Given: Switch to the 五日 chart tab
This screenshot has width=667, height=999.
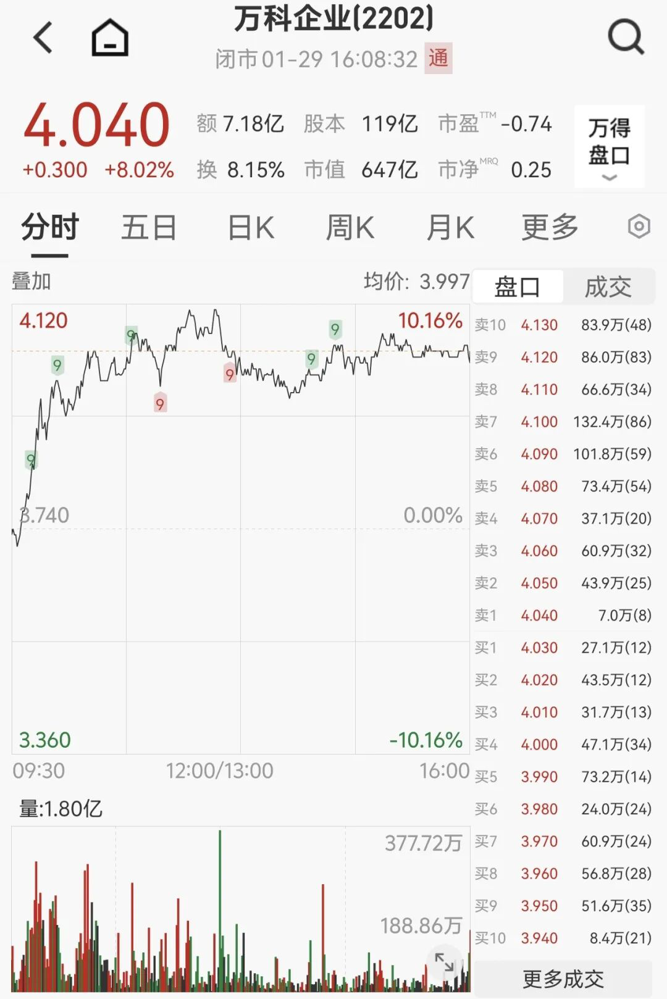Looking at the screenshot, I should pyautogui.click(x=149, y=228).
